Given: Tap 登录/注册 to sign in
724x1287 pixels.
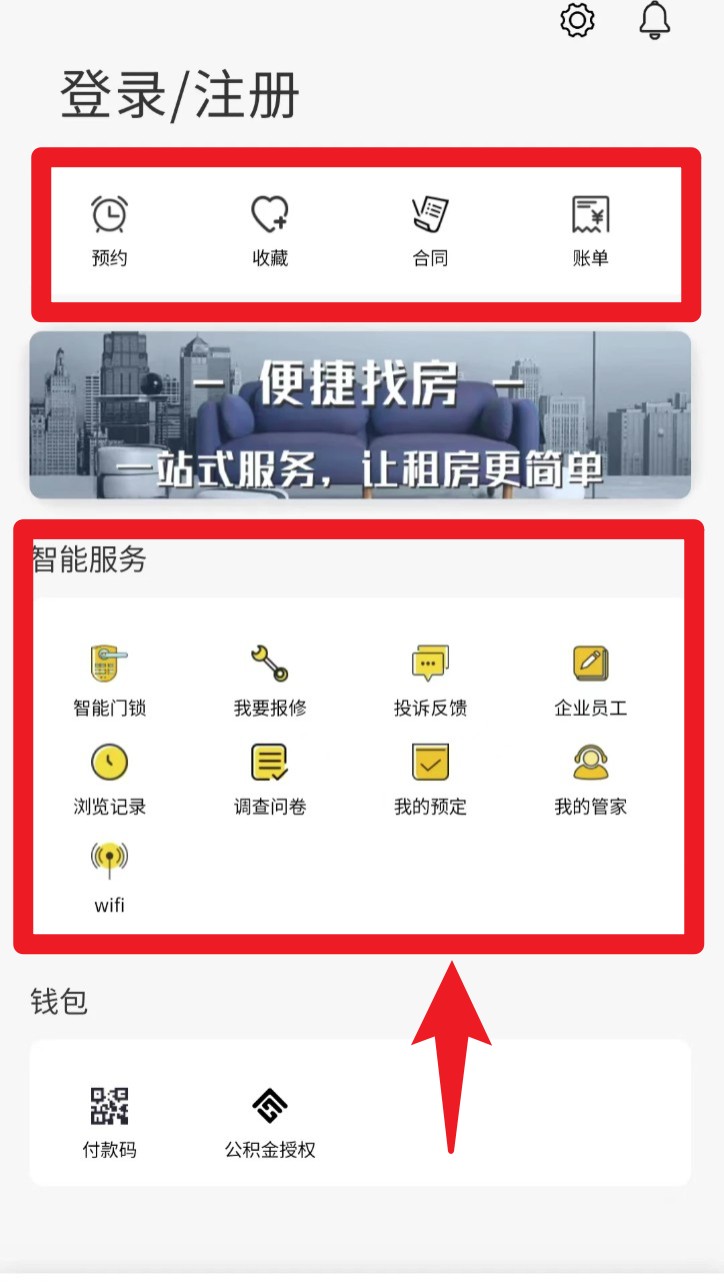Looking at the screenshot, I should [x=180, y=96].
